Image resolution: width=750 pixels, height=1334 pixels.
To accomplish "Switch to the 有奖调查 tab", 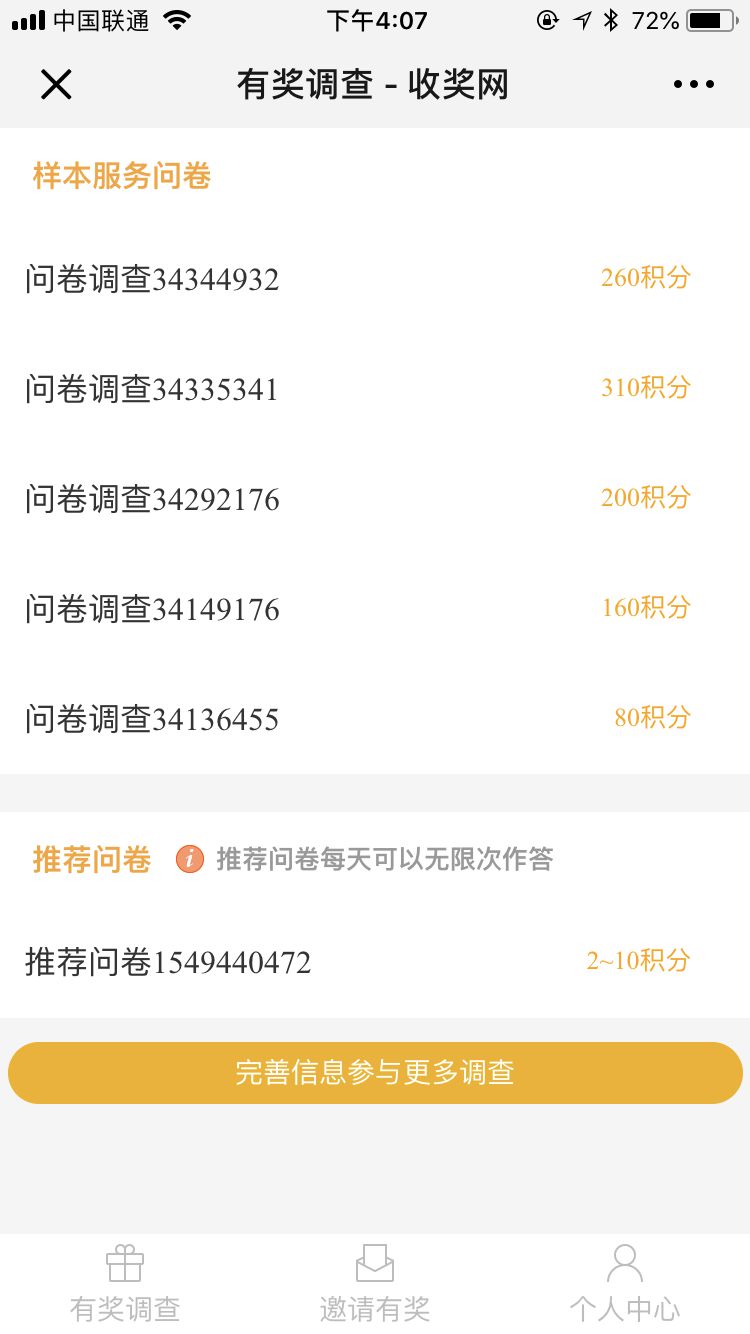I will (124, 1282).
